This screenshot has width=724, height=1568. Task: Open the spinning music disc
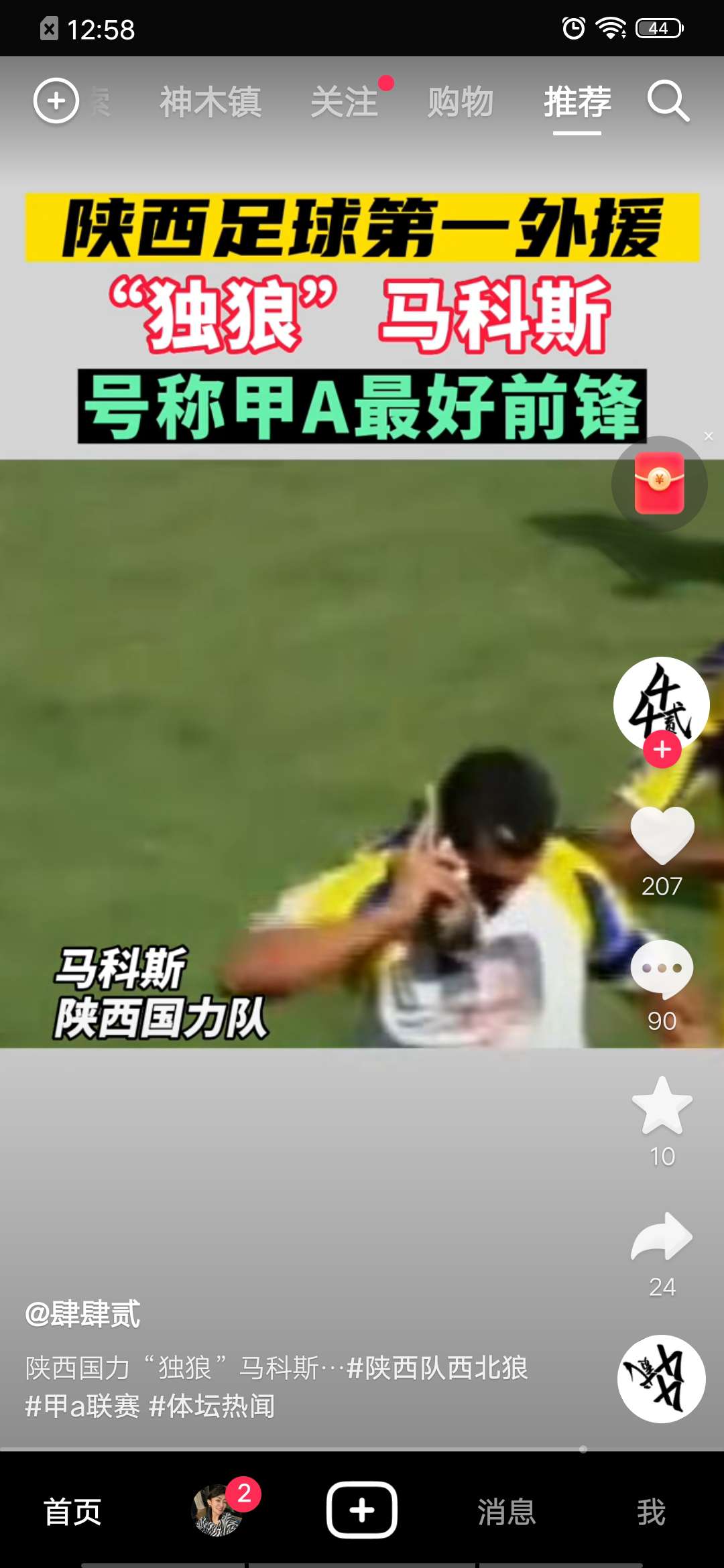point(661,1379)
